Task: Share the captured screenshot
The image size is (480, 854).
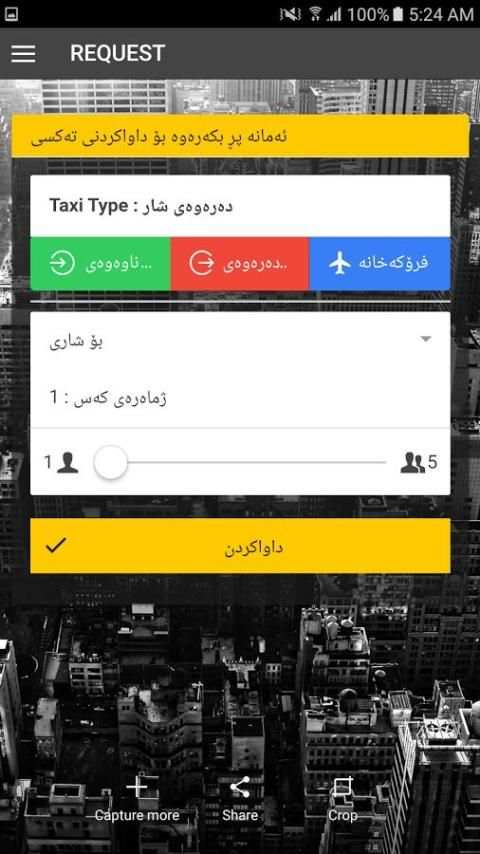Action: click(240, 800)
